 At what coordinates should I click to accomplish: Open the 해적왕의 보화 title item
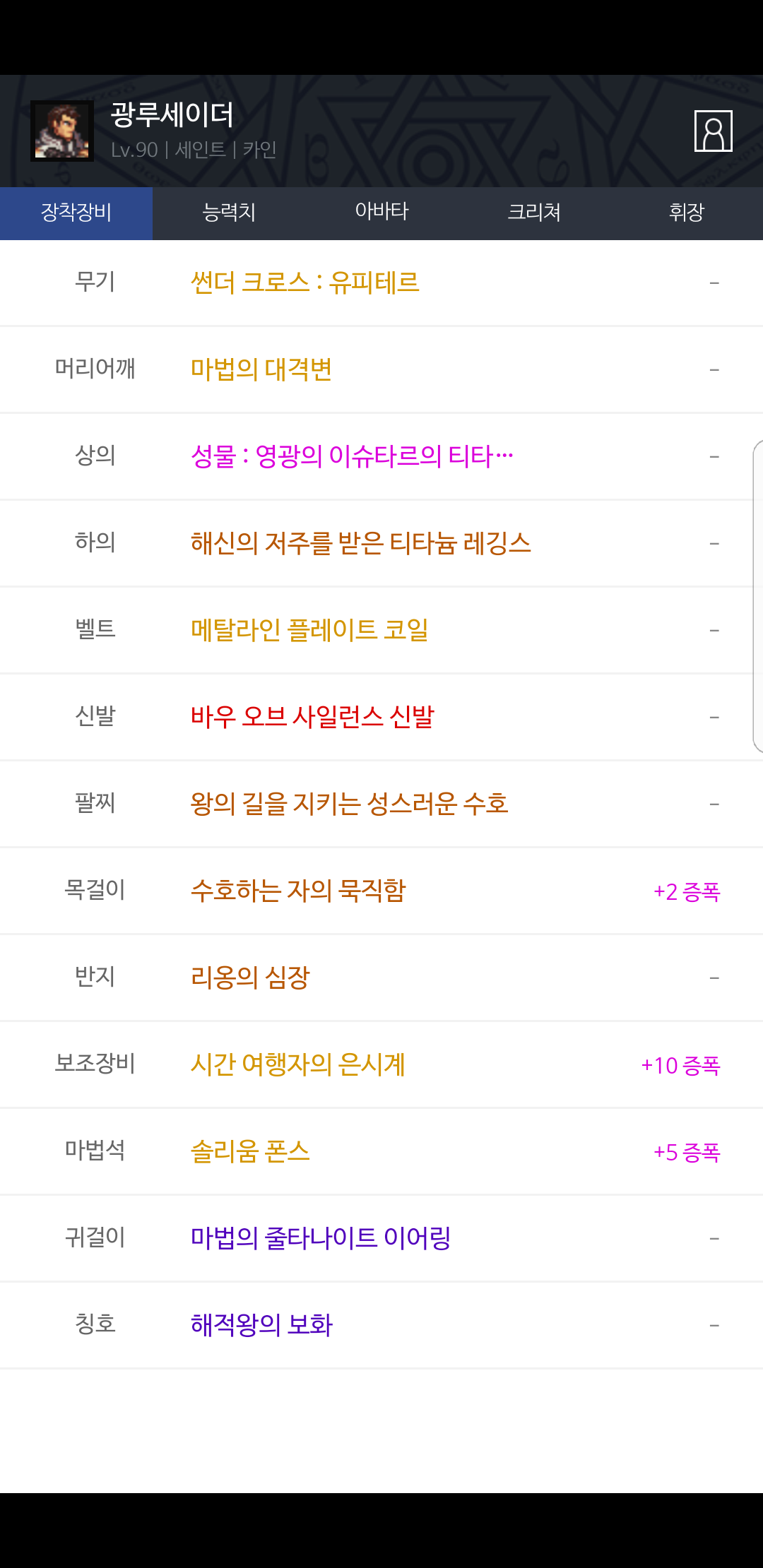click(x=381, y=1325)
